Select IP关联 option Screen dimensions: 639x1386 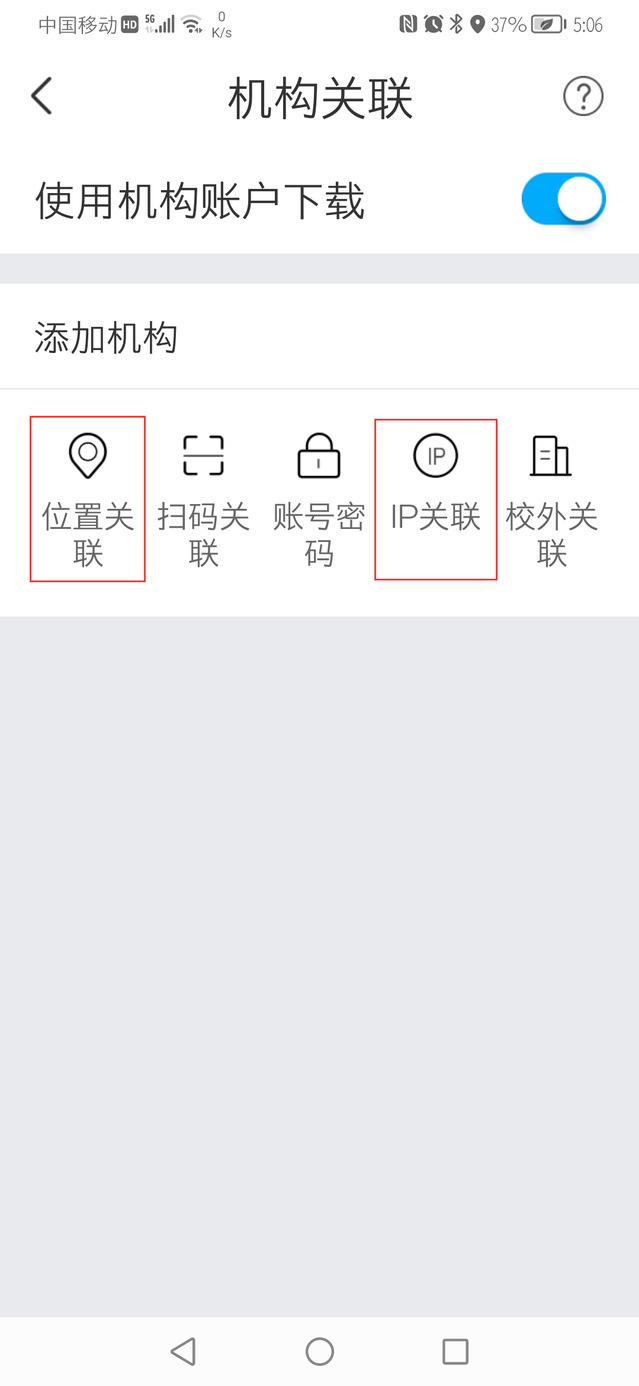coord(436,499)
